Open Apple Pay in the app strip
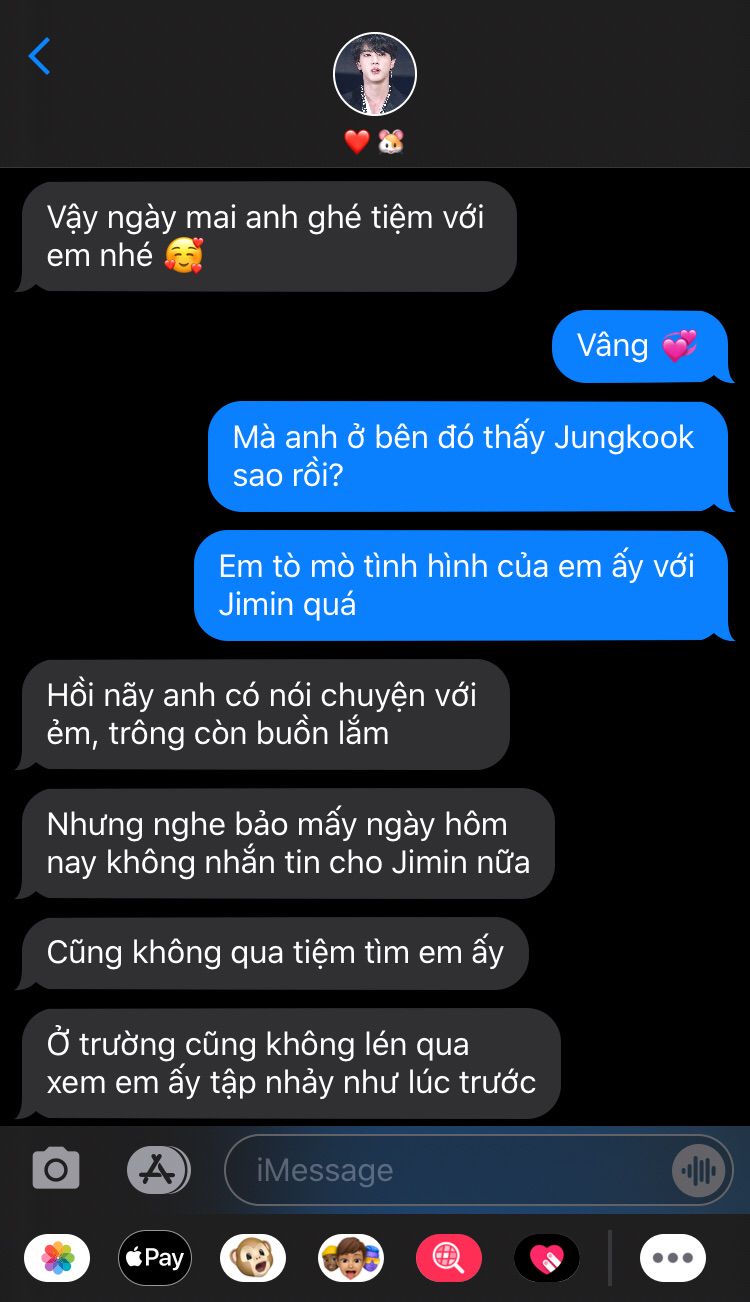 coord(155,1258)
